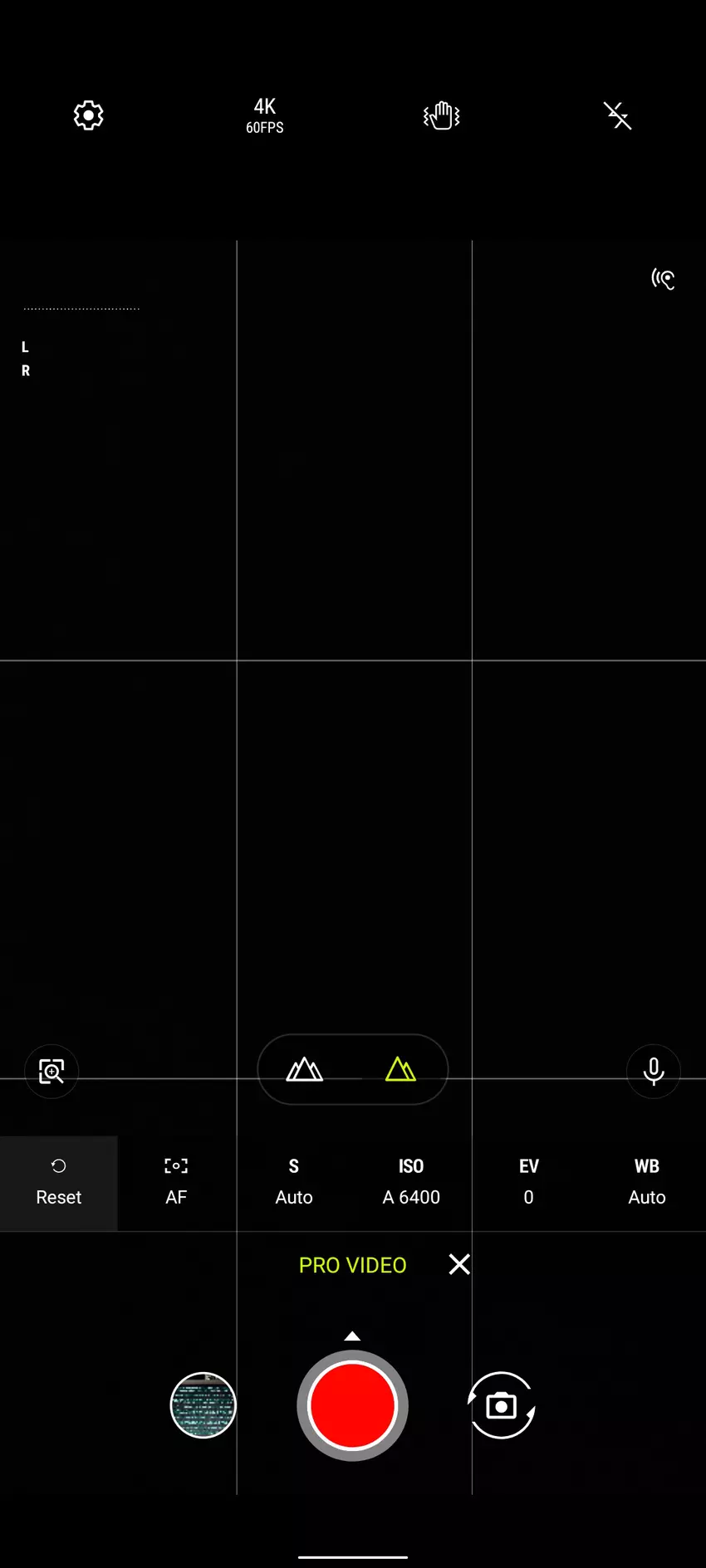Open the focus magnifier tool
This screenshot has height=1568, width=706.
click(51, 1071)
